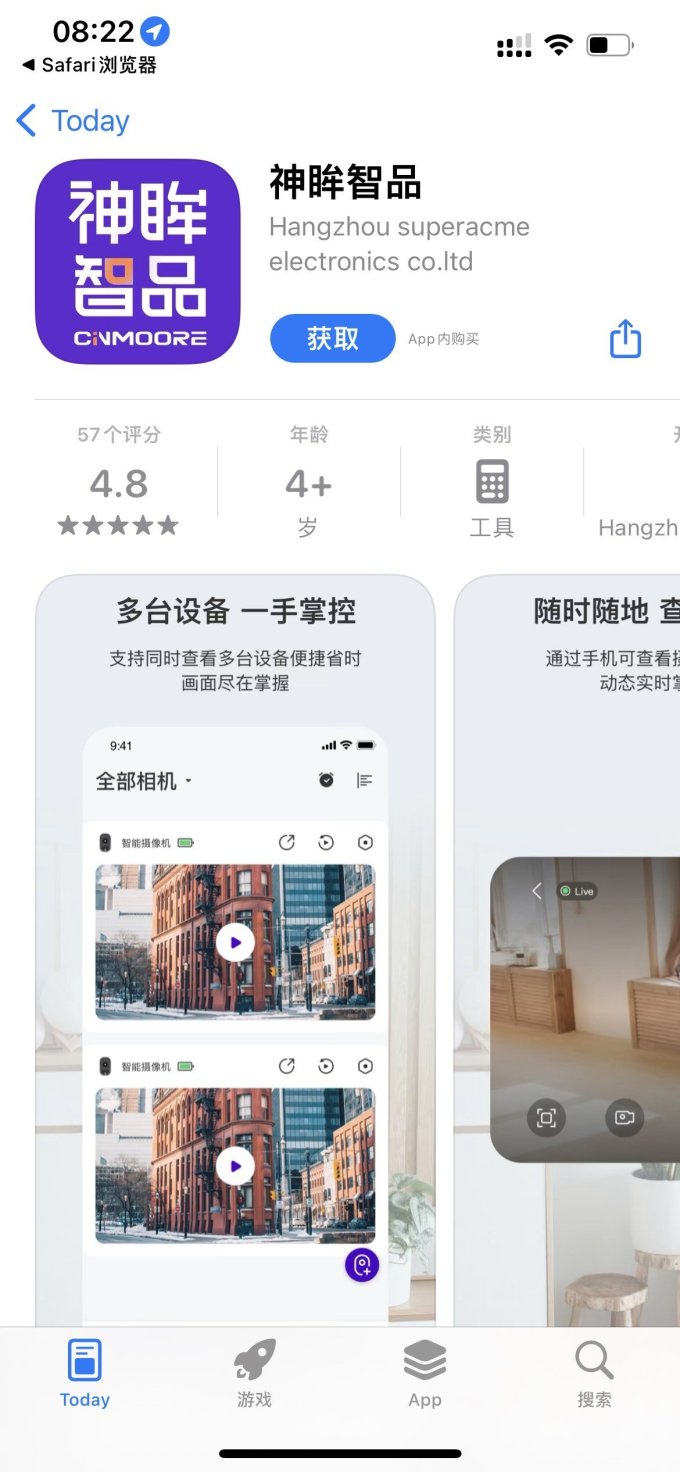Open the 随时随地 screenshot preview

[567, 950]
